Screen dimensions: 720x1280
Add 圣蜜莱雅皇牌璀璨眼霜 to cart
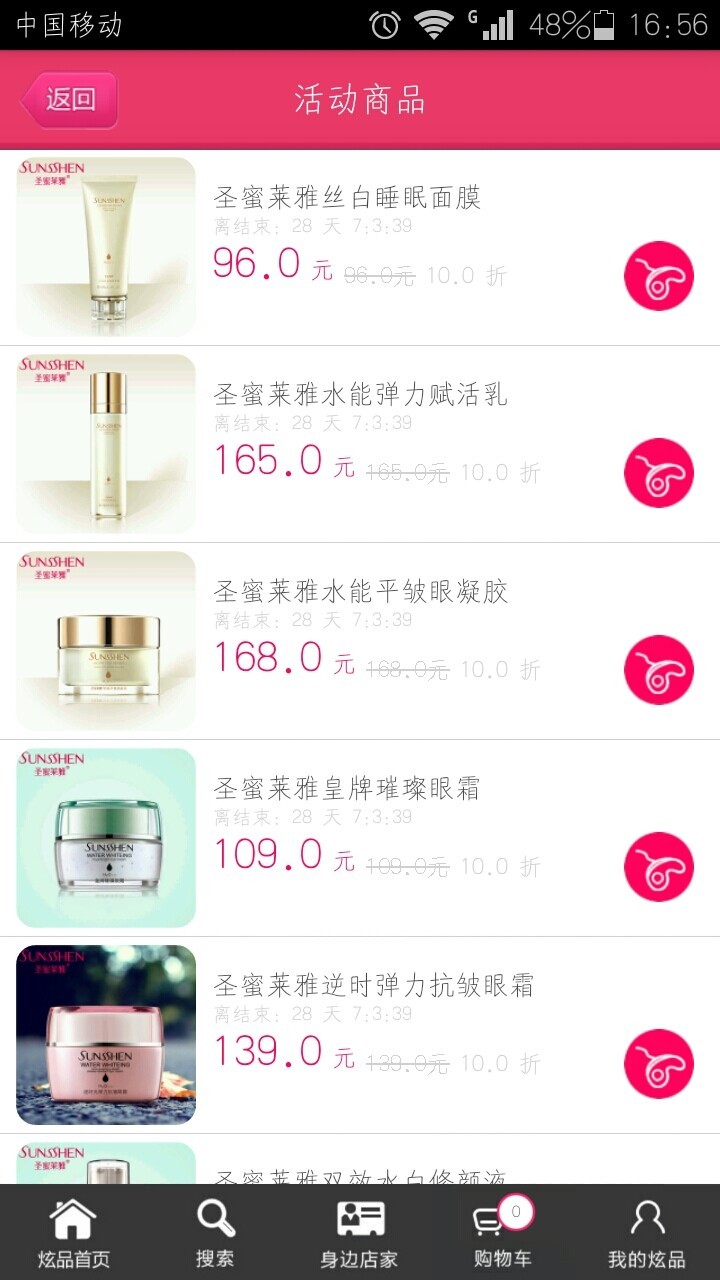point(658,867)
